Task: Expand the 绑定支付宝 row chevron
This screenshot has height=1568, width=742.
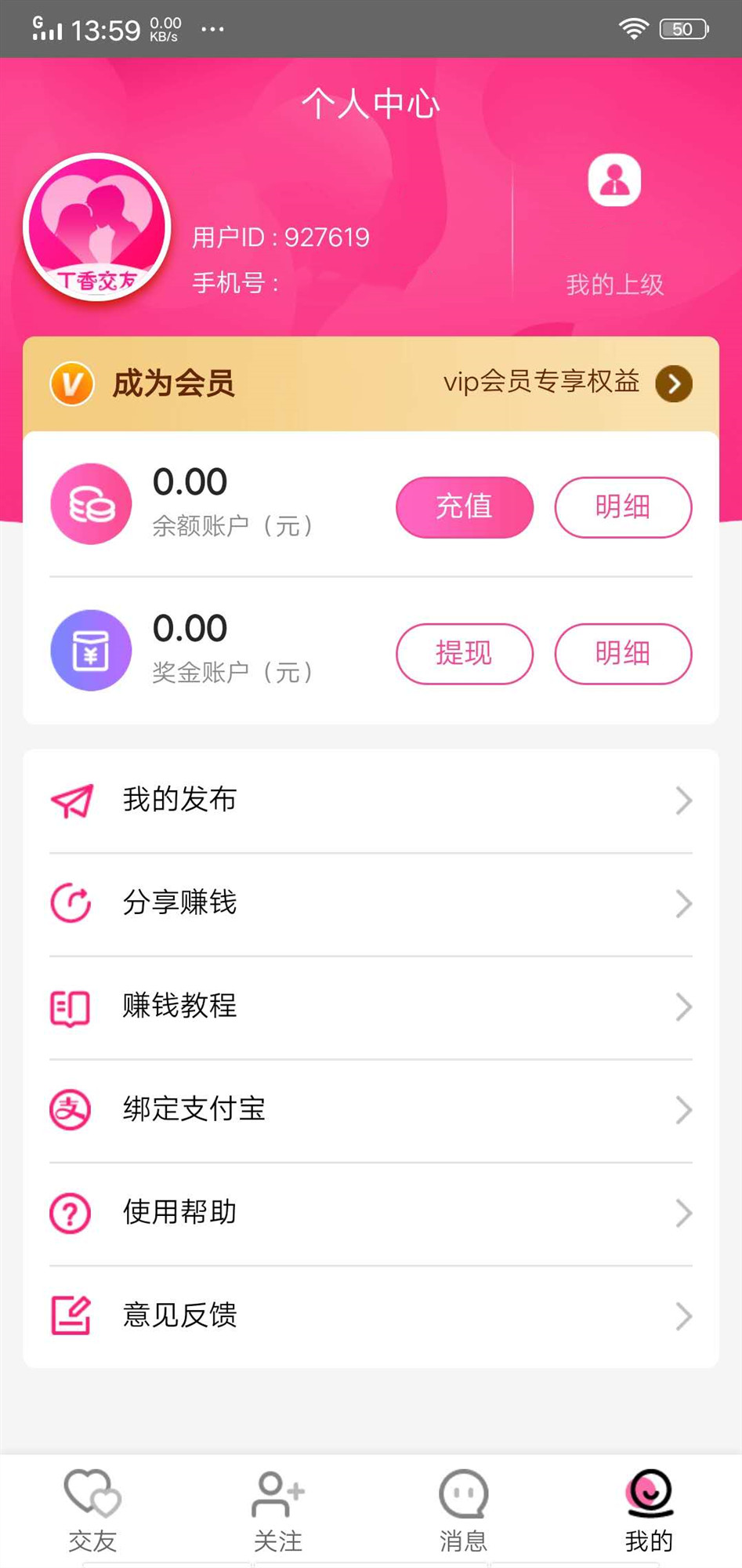Action: coord(682,1109)
